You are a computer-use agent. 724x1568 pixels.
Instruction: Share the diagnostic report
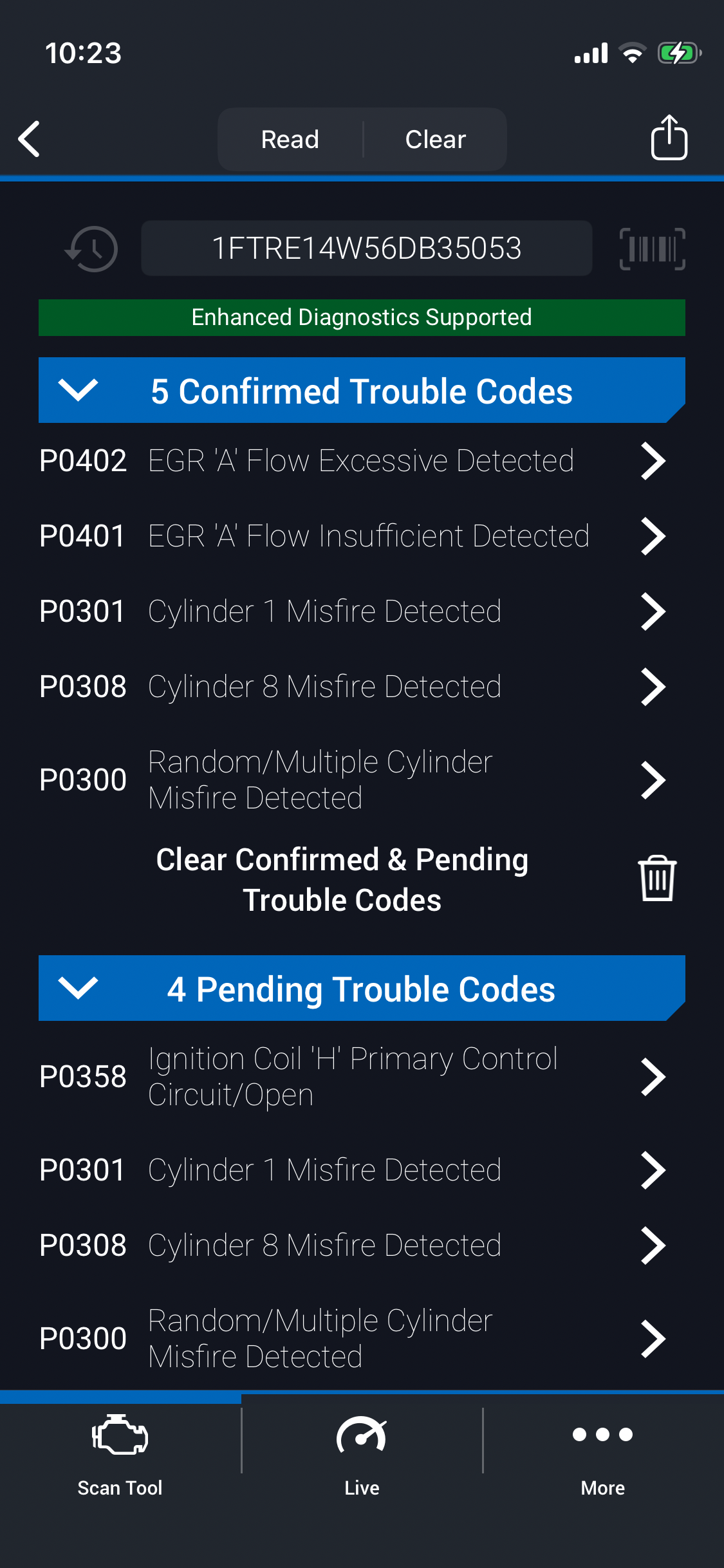(x=669, y=138)
